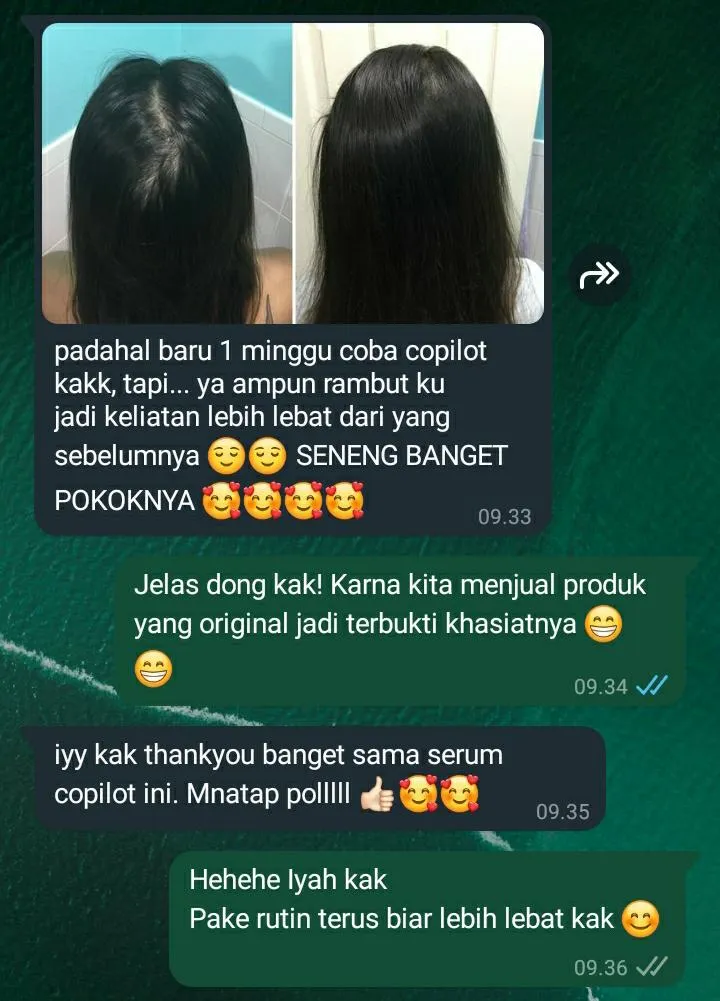
Task: Forward the hair photo message
Action: pos(600,275)
